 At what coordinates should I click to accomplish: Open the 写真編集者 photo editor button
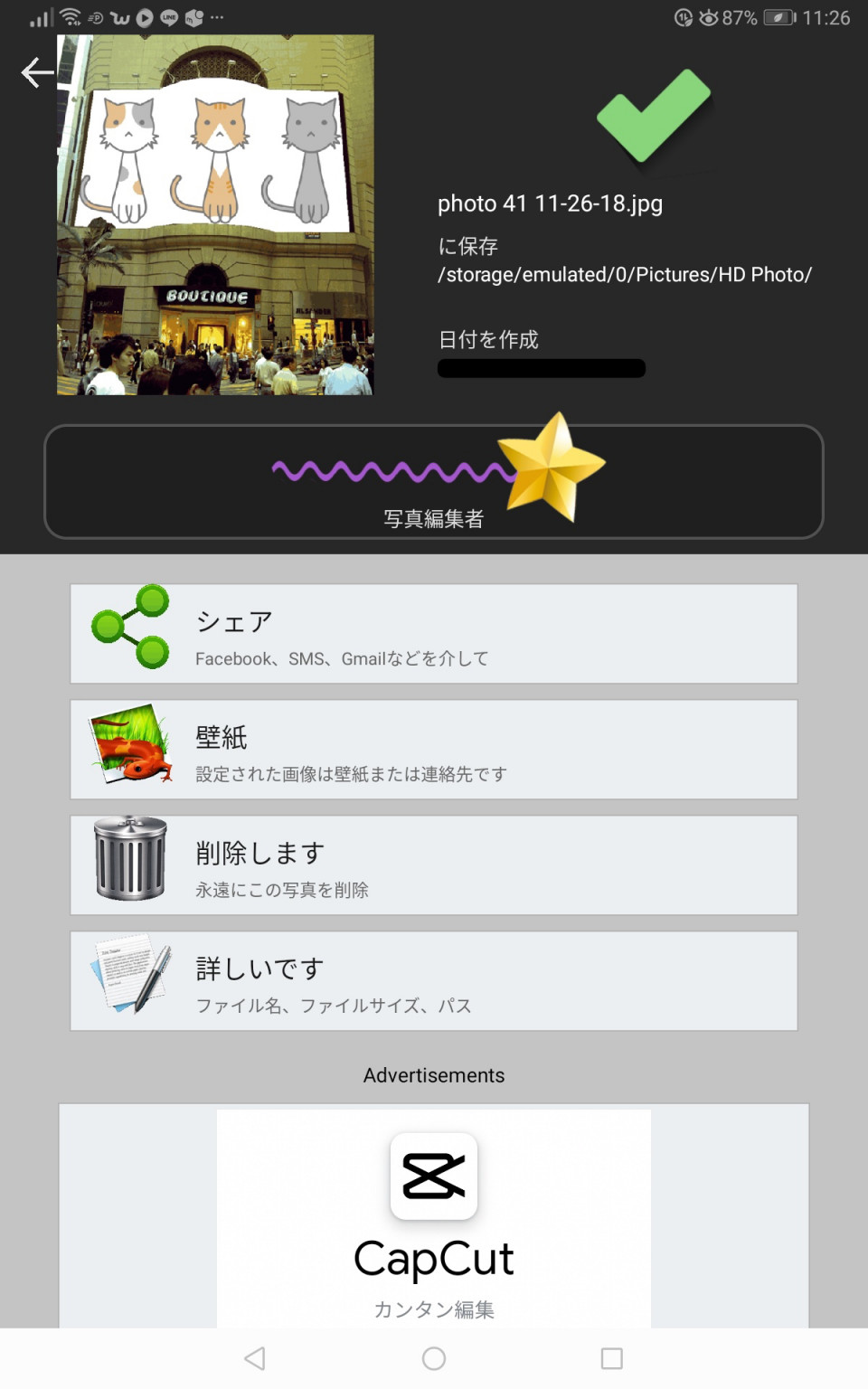point(434,481)
